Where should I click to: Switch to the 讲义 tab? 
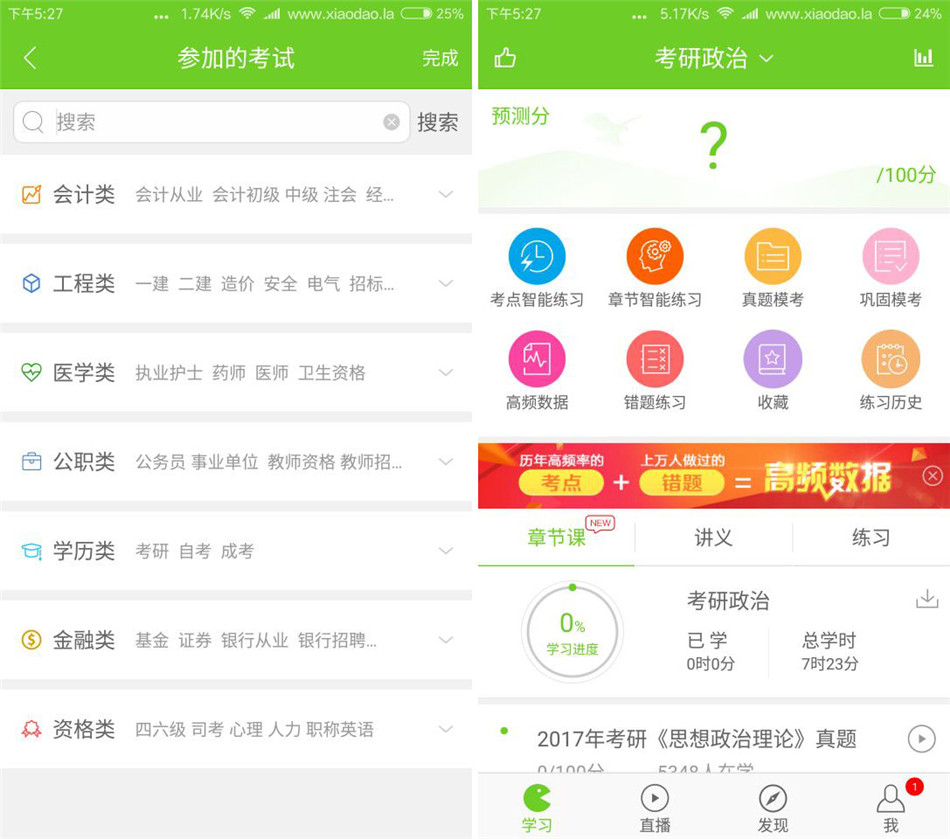[x=713, y=538]
